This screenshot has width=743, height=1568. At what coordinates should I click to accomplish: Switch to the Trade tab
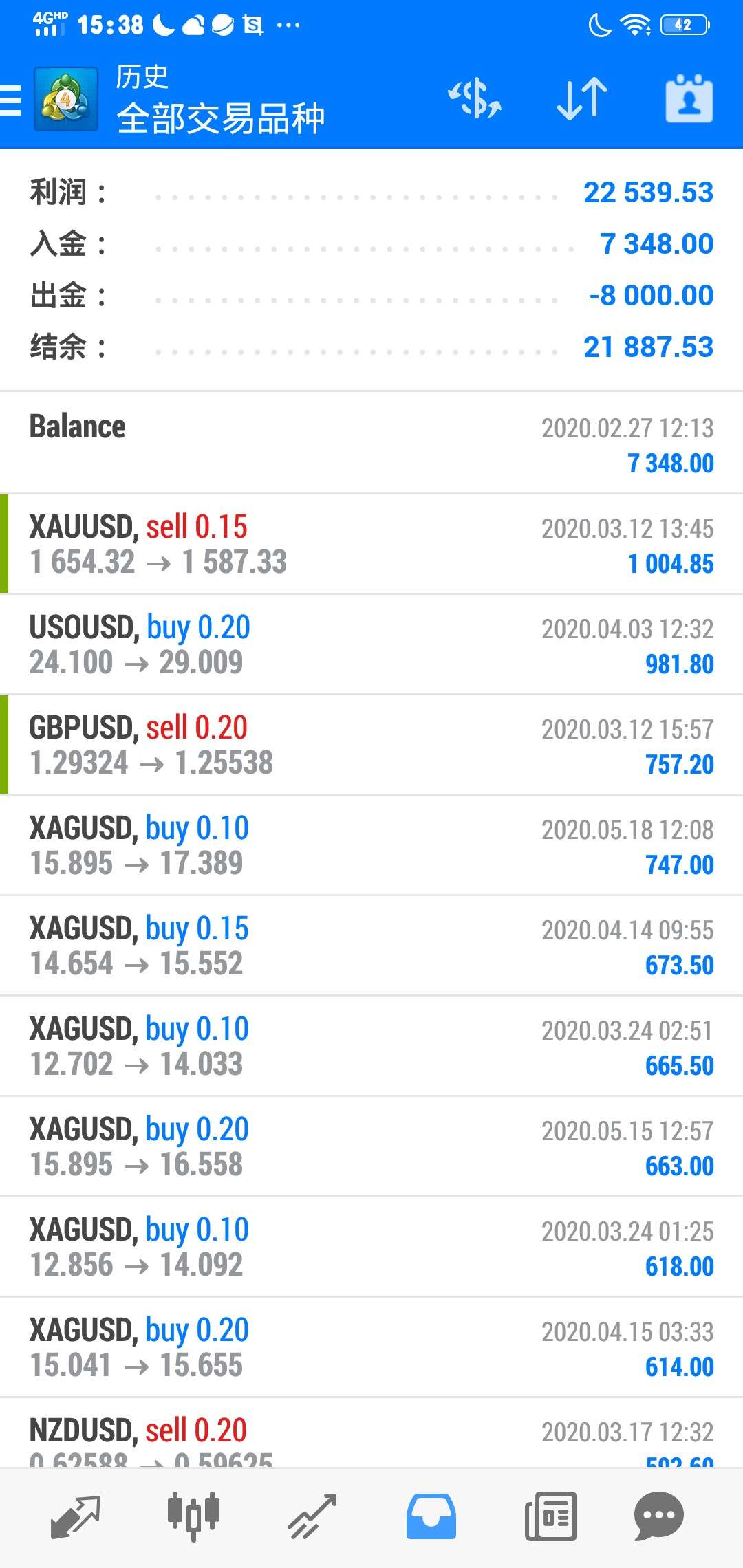pos(312,1516)
